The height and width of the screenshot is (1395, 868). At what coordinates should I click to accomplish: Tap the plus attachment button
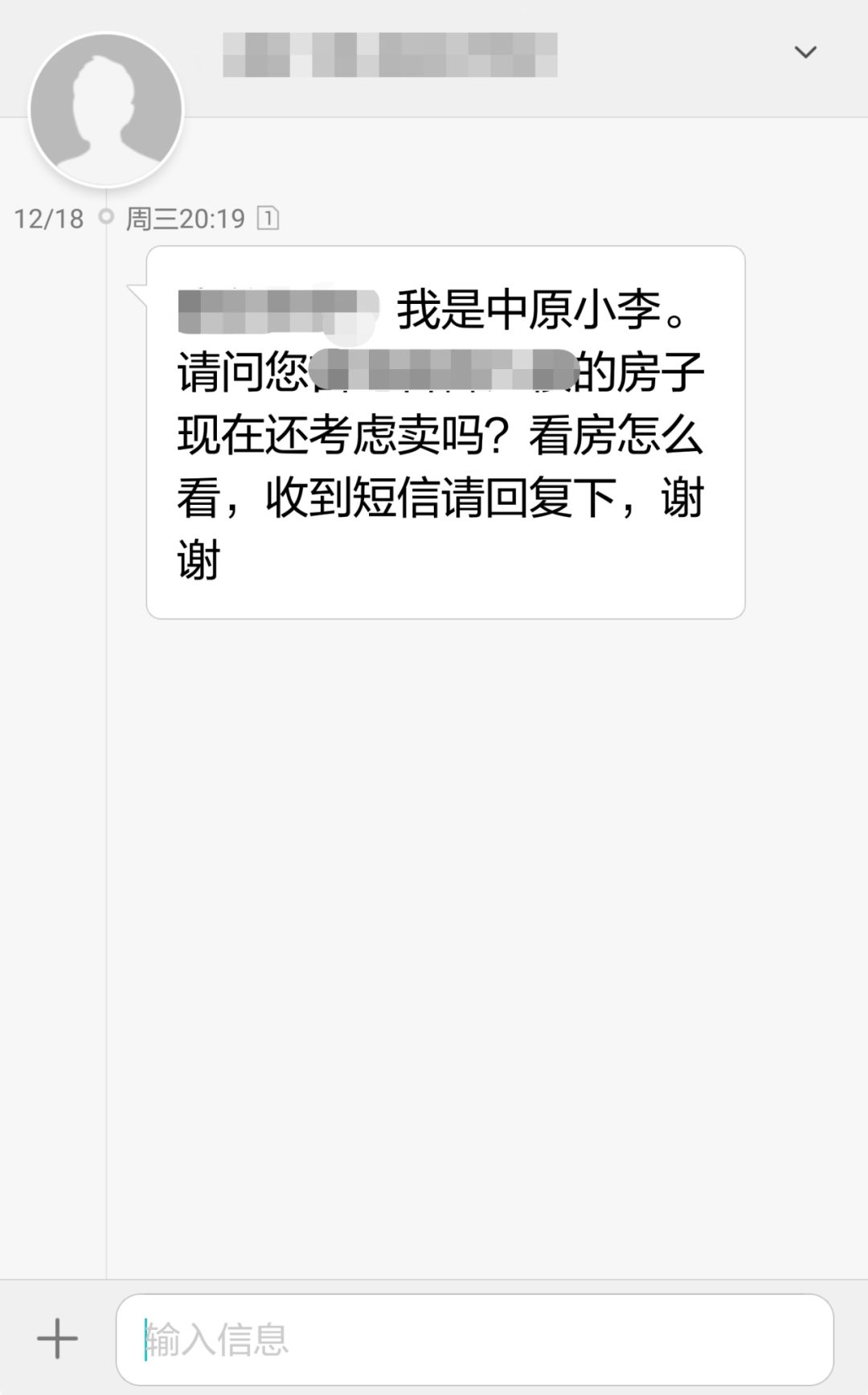point(57,1339)
